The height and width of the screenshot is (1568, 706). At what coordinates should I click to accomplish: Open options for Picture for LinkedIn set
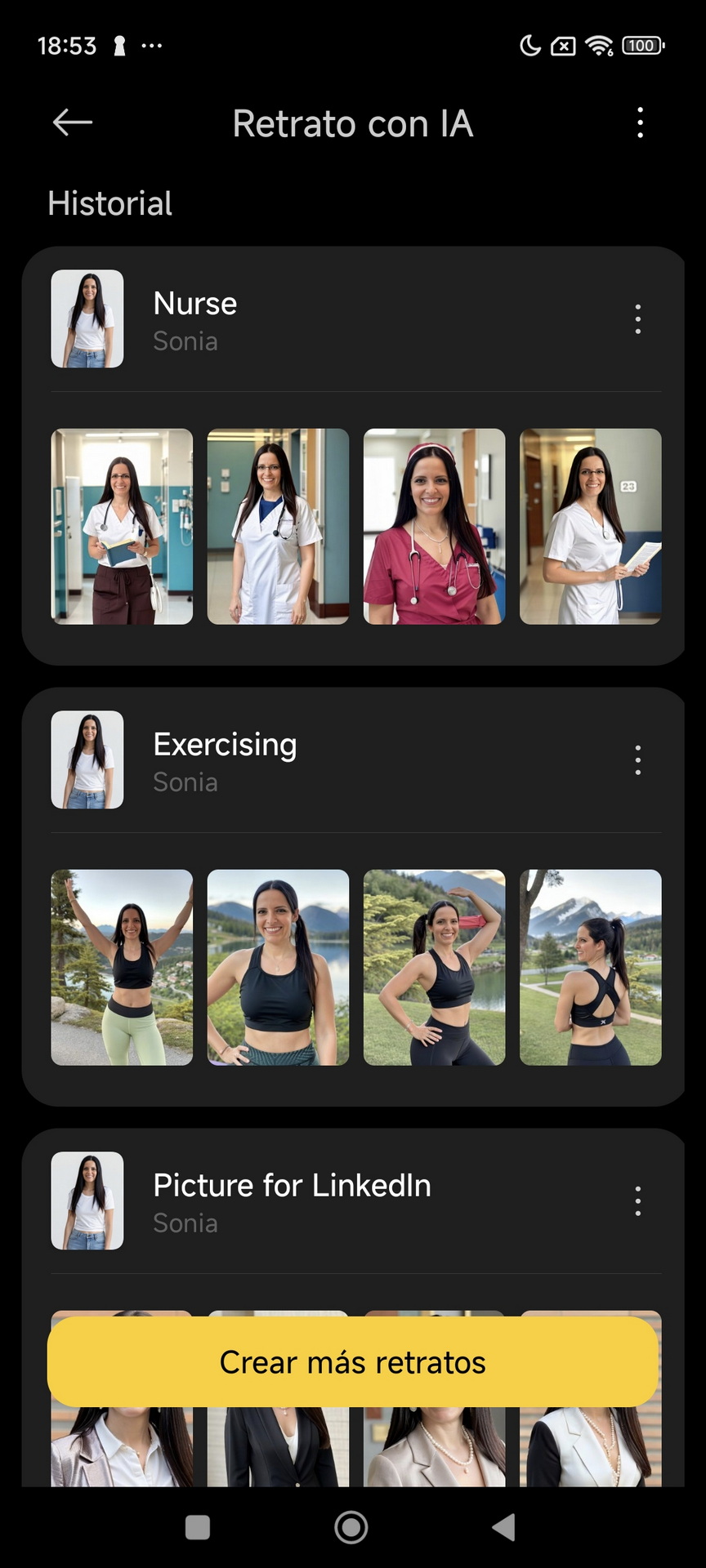[638, 1201]
